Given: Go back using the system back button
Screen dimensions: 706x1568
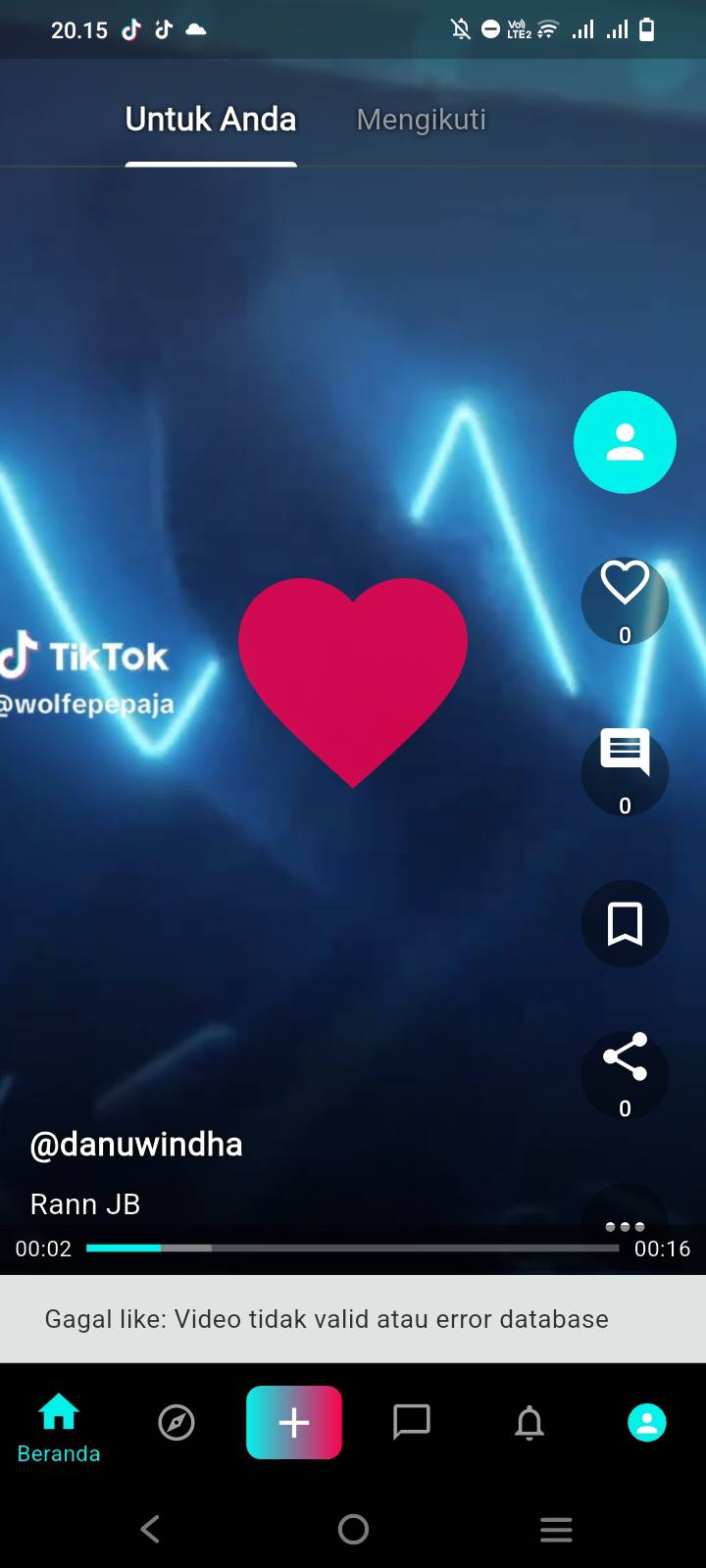Looking at the screenshot, I should click(150, 1529).
